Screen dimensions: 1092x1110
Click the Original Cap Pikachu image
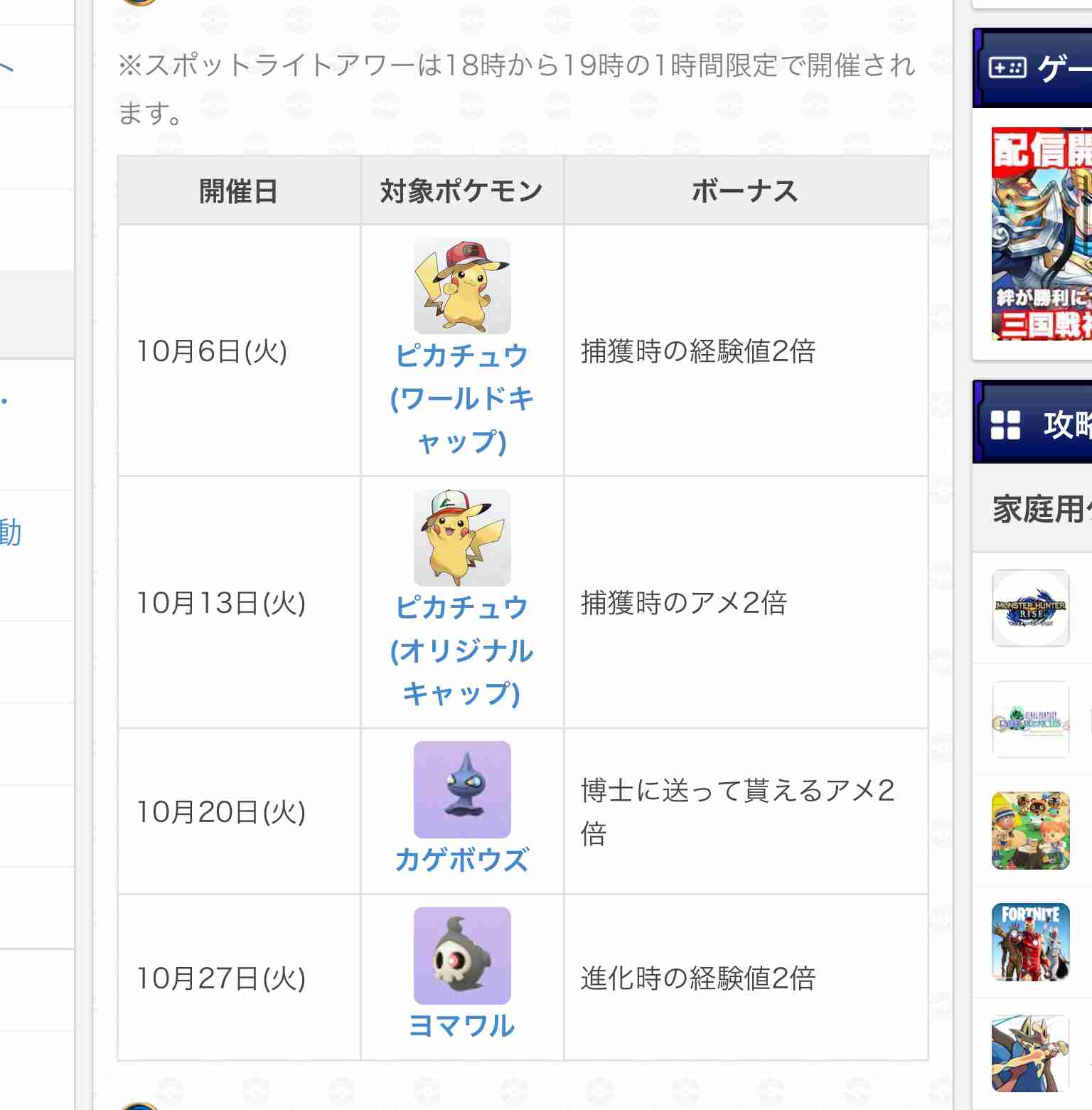tap(462, 538)
